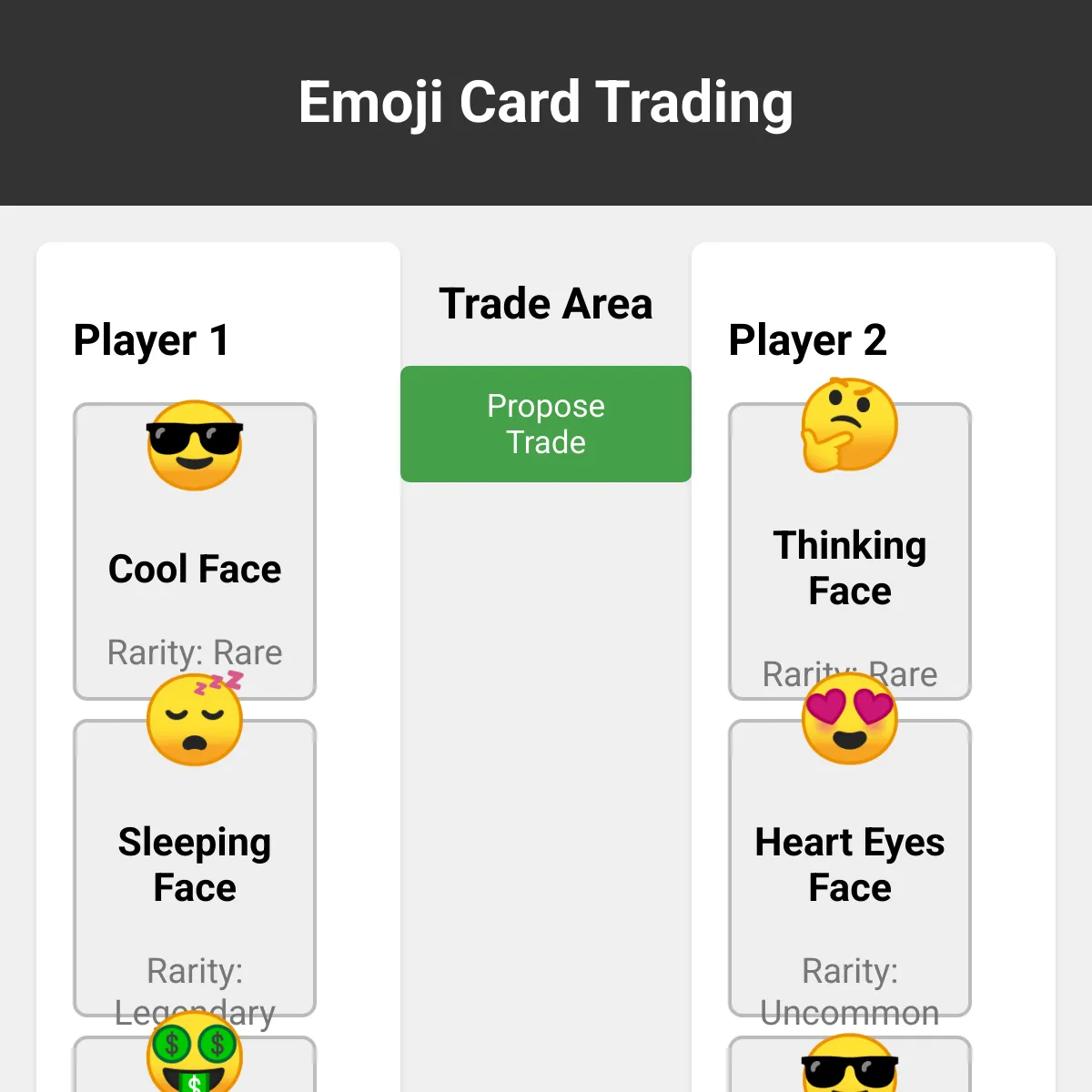The height and width of the screenshot is (1092, 1092).
Task: Choose the Sleeping Face legendary card
Action: (x=195, y=868)
